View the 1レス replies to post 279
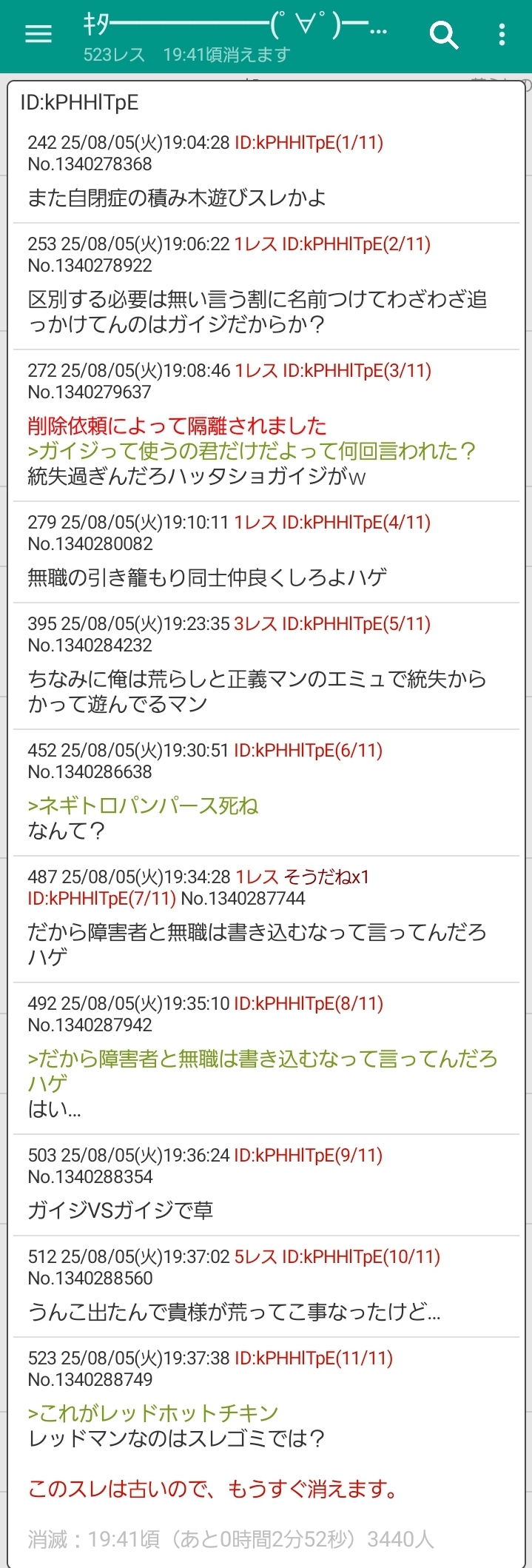The width and height of the screenshot is (532, 1568). click(x=255, y=522)
